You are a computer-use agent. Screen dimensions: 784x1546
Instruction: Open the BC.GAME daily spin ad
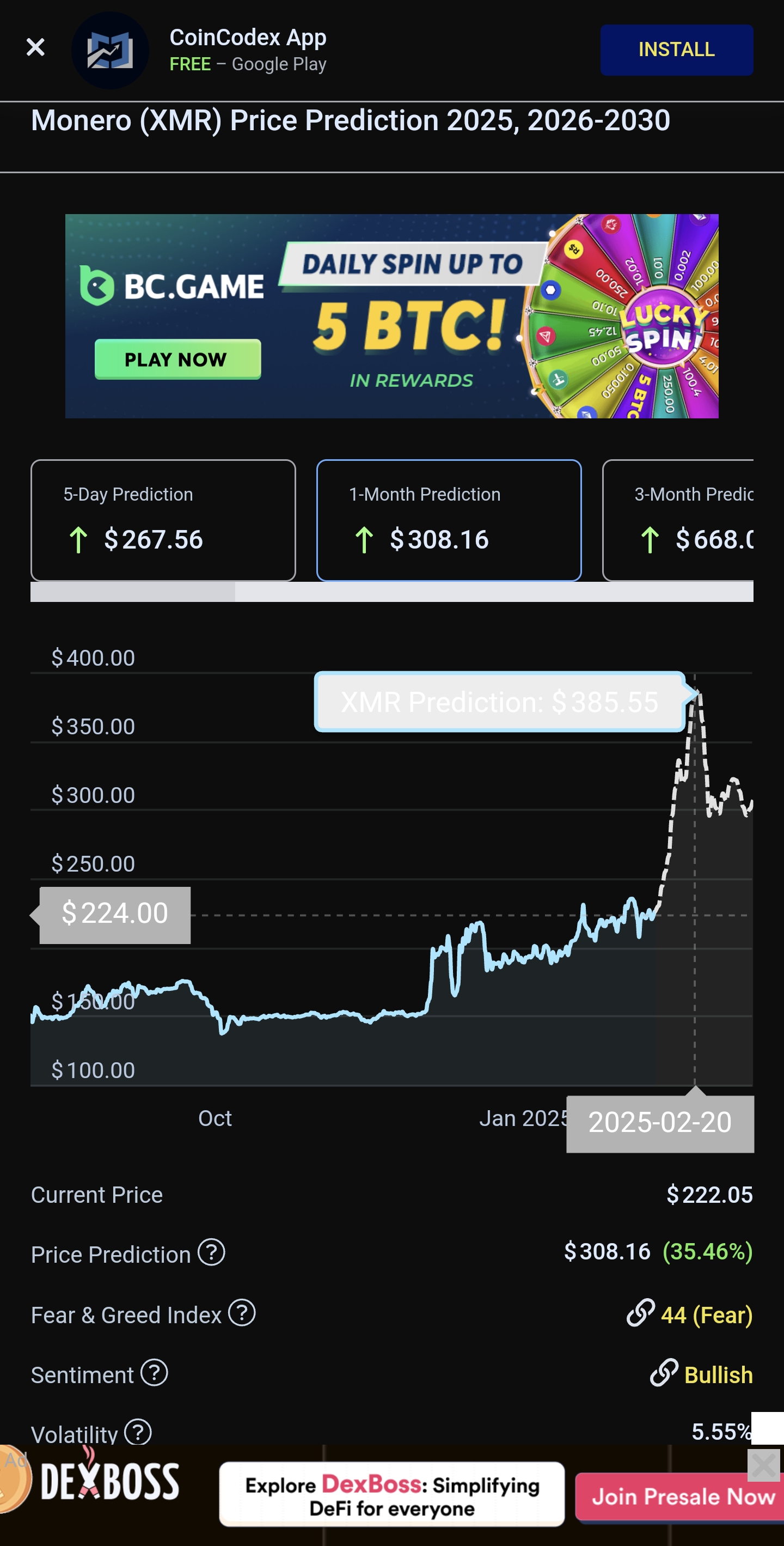click(x=391, y=315)
